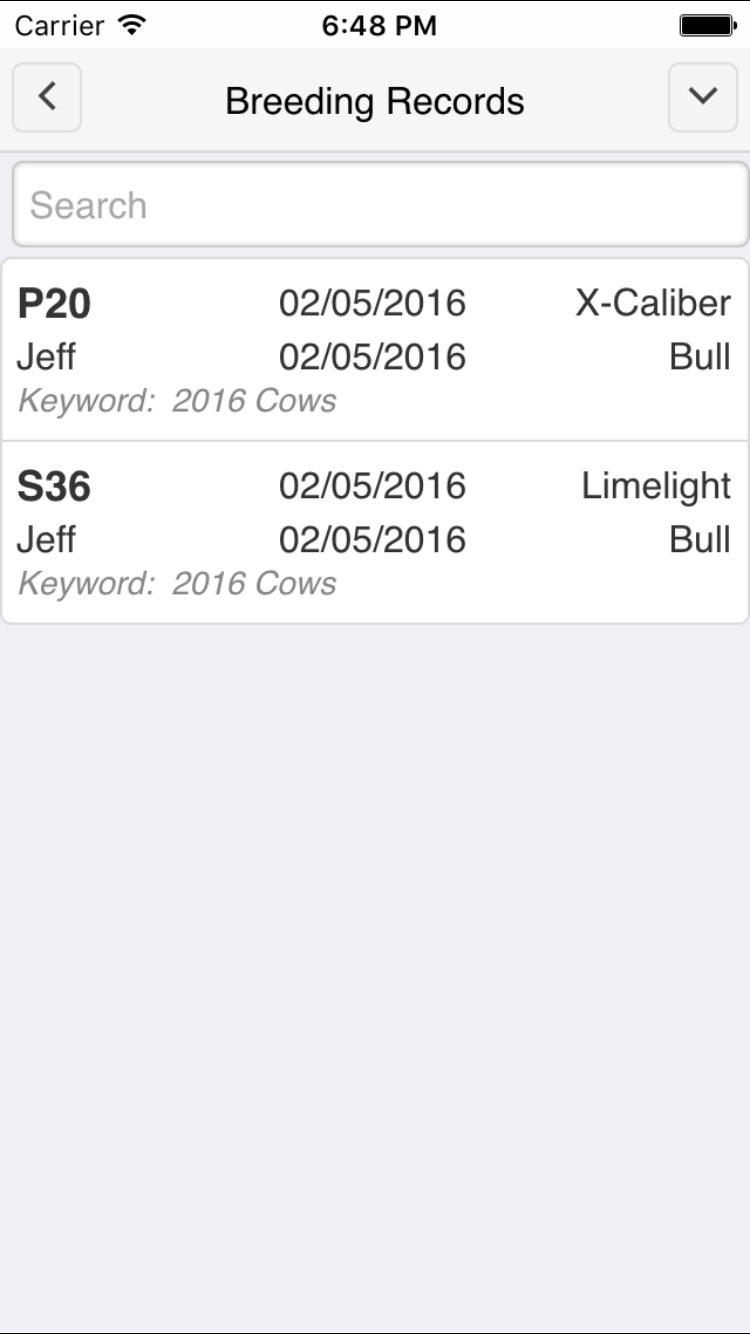Tap the Search field

(x=380, y=205)
